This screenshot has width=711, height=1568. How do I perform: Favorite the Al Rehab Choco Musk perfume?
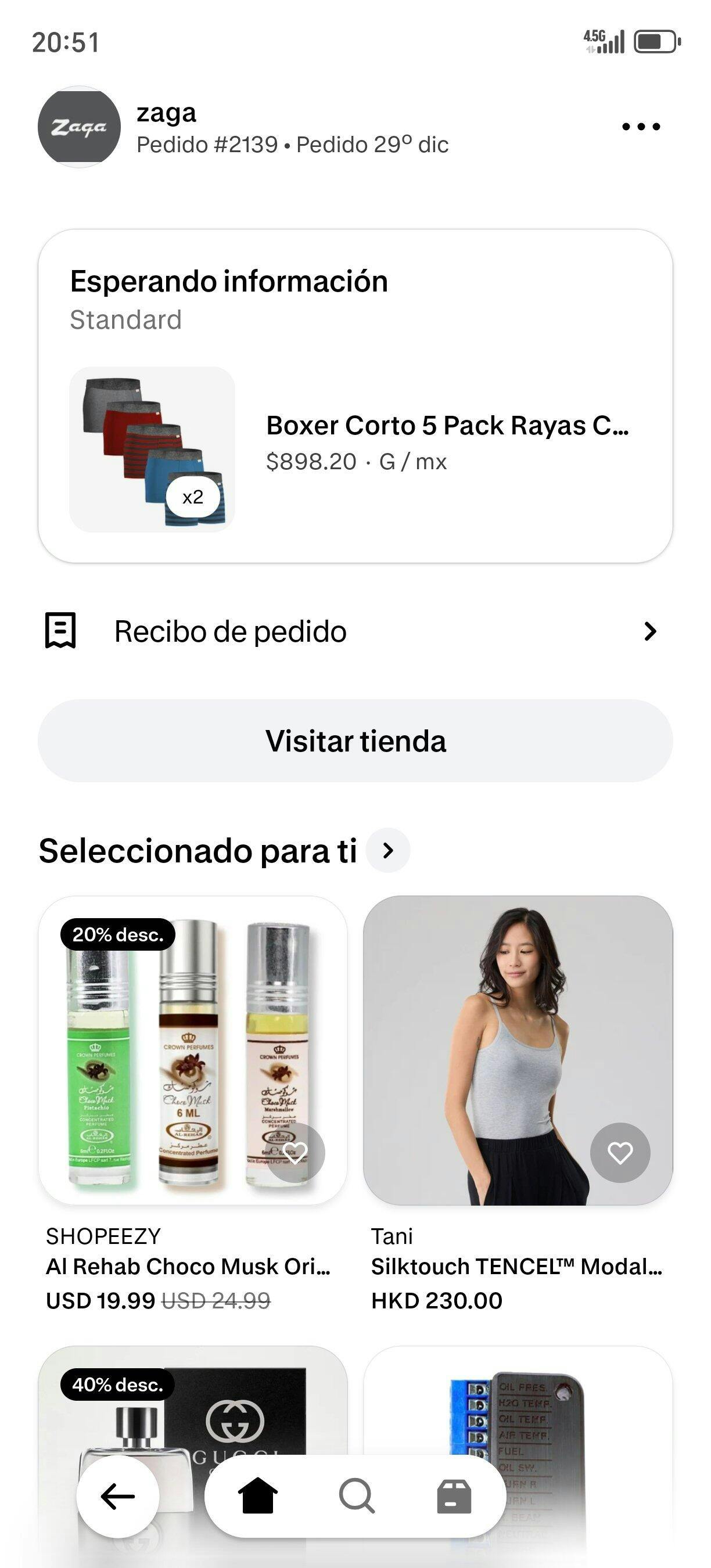click(295, 1152)
